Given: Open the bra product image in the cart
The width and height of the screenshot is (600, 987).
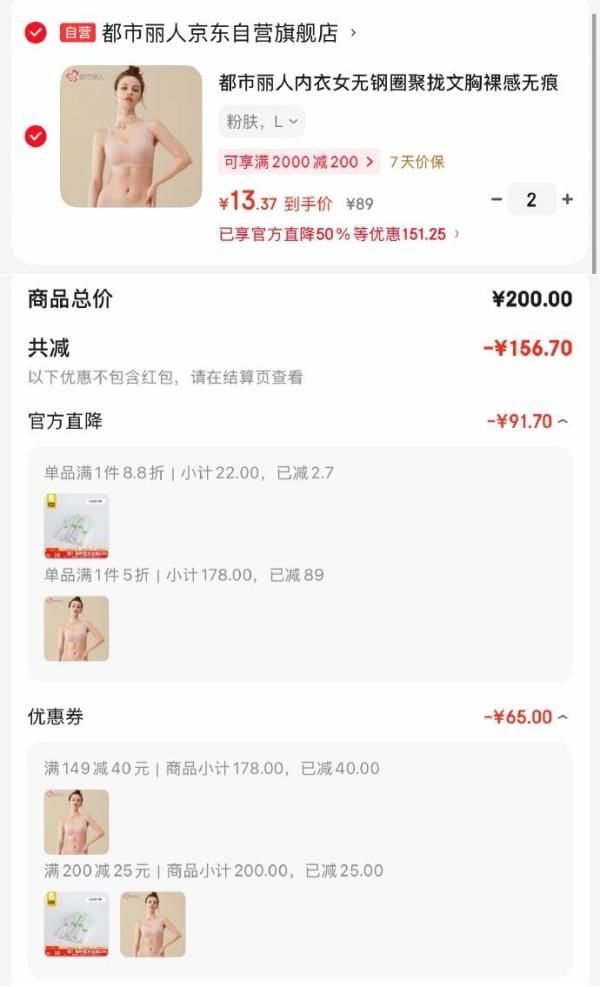Looking at the screenshot, I should (x=131, y=136).
